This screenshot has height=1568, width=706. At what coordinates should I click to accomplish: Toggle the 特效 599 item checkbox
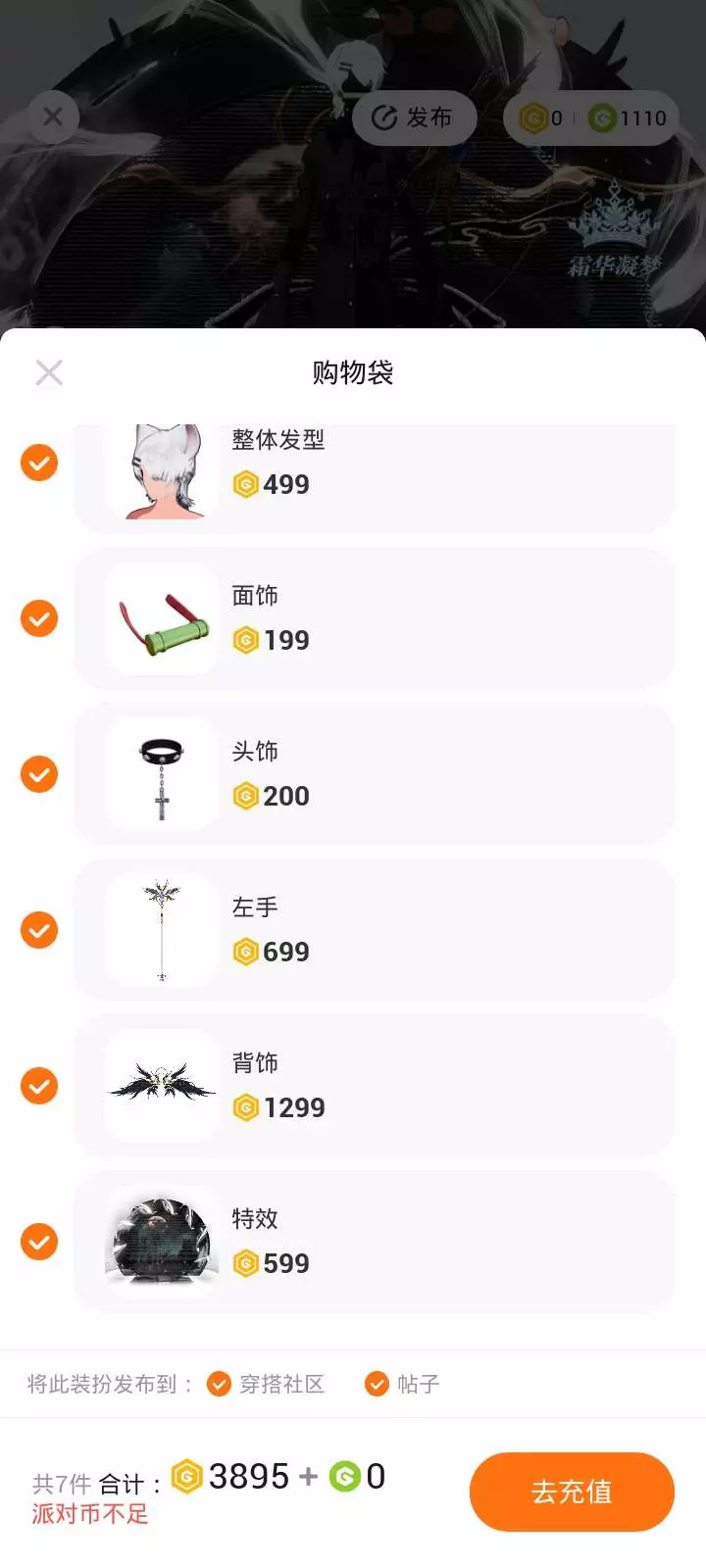[39, 1242]
